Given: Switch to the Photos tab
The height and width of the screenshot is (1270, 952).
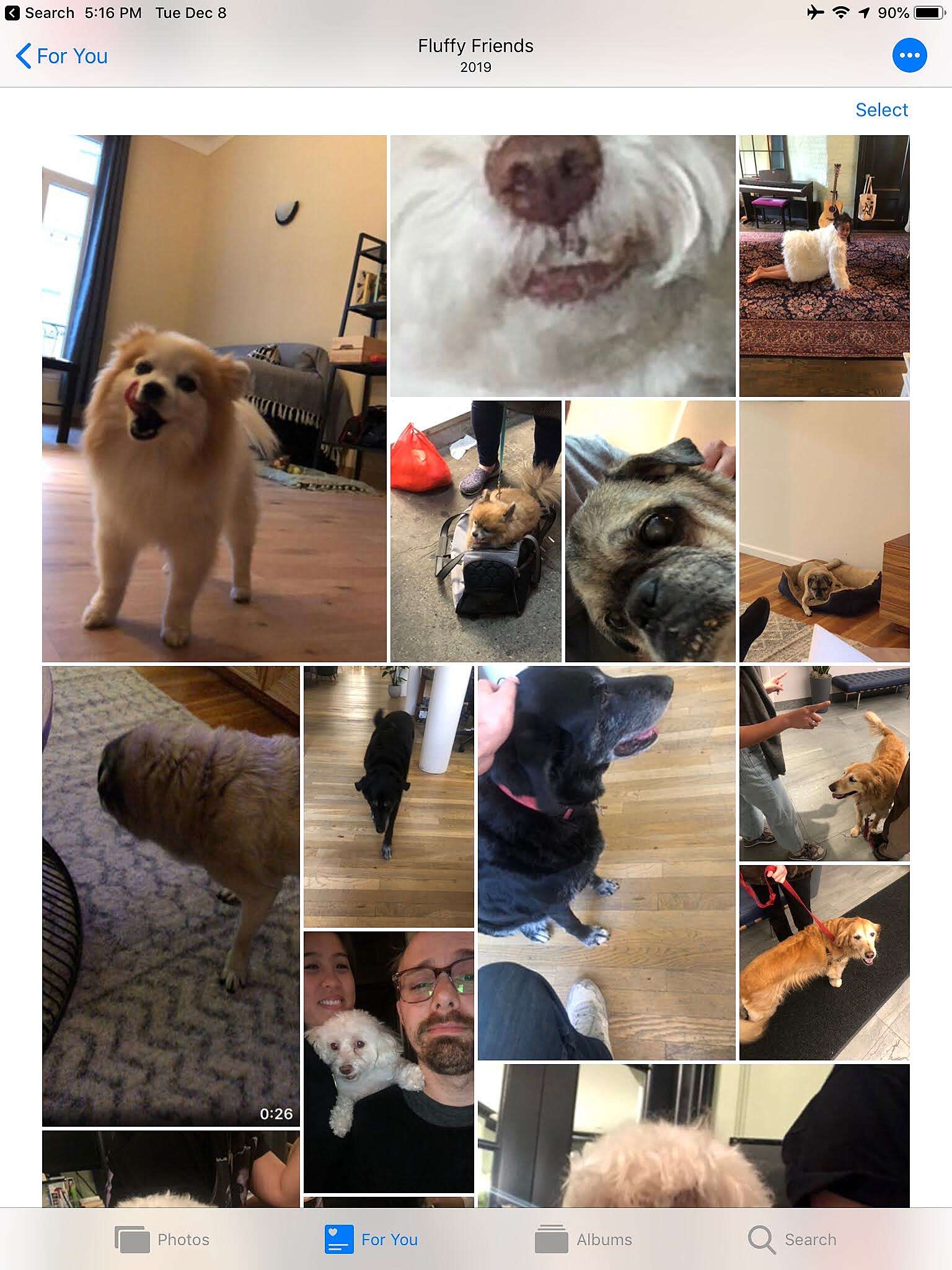Looking at the screenshot, I should [163, 1239].
